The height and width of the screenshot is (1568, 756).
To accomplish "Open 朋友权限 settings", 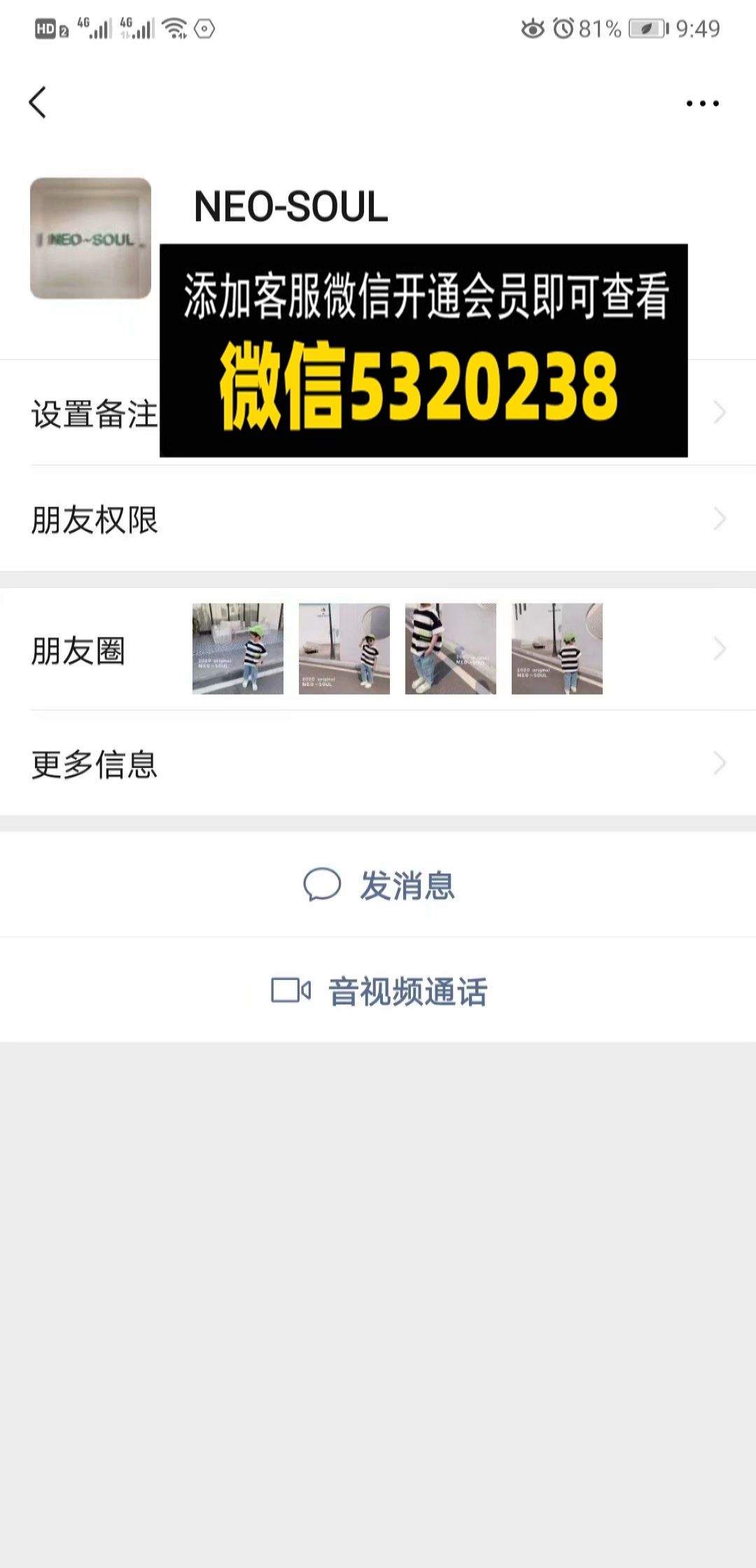I will pyautogui.click(x=378, y=519).
